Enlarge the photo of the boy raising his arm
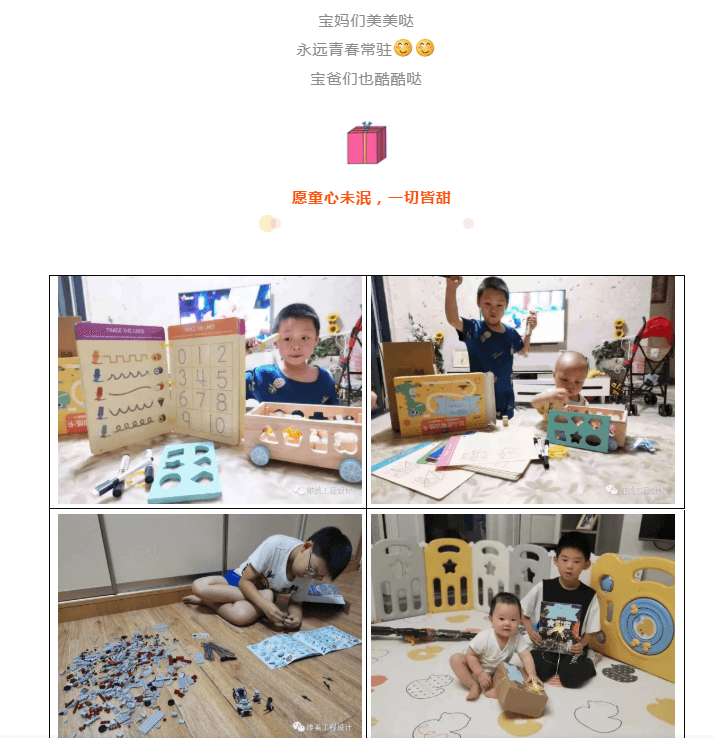The height and width of the screenshot is (743, 714). [522, 390]
